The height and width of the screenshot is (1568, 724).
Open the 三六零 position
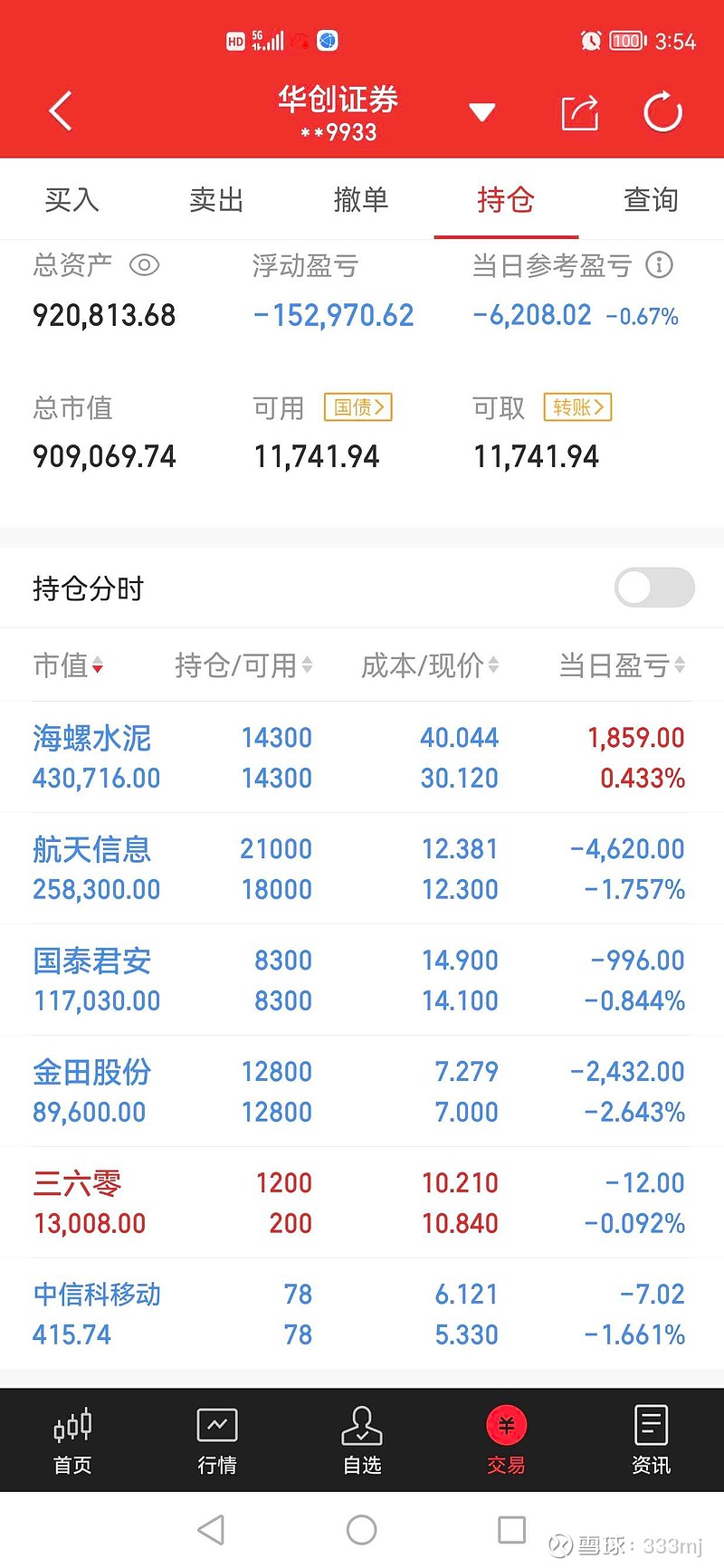[x=362, y=1203]
